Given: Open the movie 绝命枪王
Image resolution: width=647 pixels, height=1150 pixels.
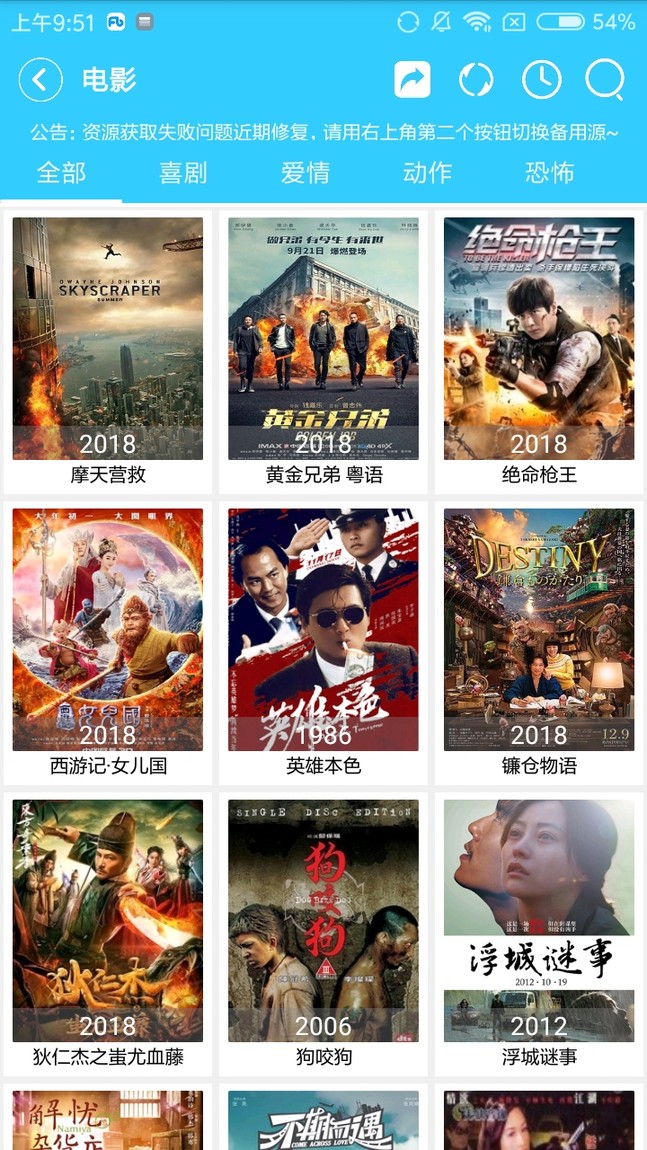Looking at the screenshot, I should pyautogui.click(x=539, y=352).
